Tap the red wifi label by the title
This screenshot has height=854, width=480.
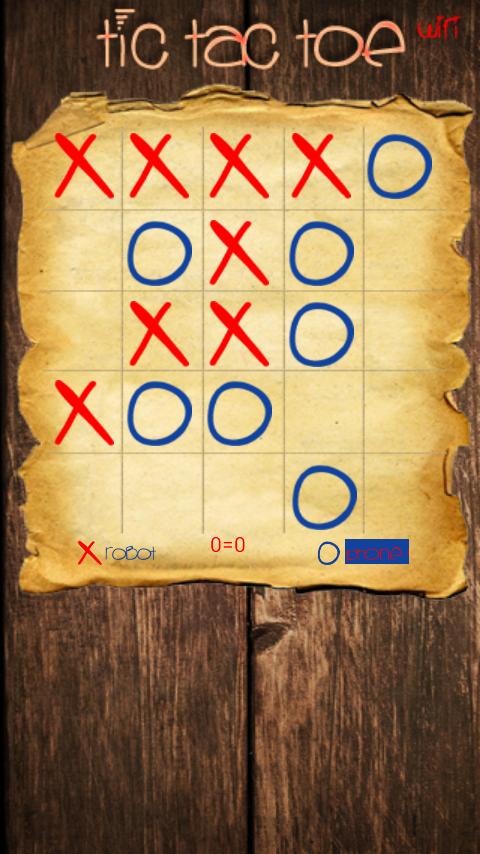point(438,28)
